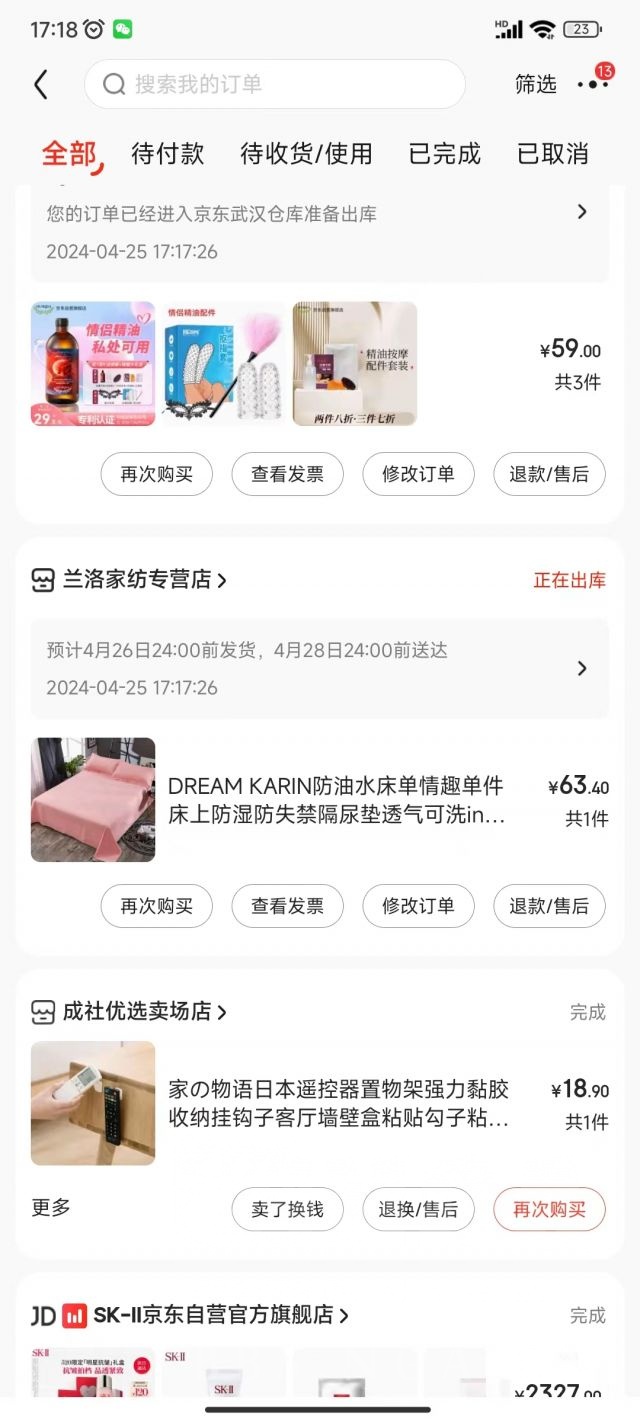Open the 筛选 filter option
Viewport: 640px width, 1422px height.
(535, 85)
